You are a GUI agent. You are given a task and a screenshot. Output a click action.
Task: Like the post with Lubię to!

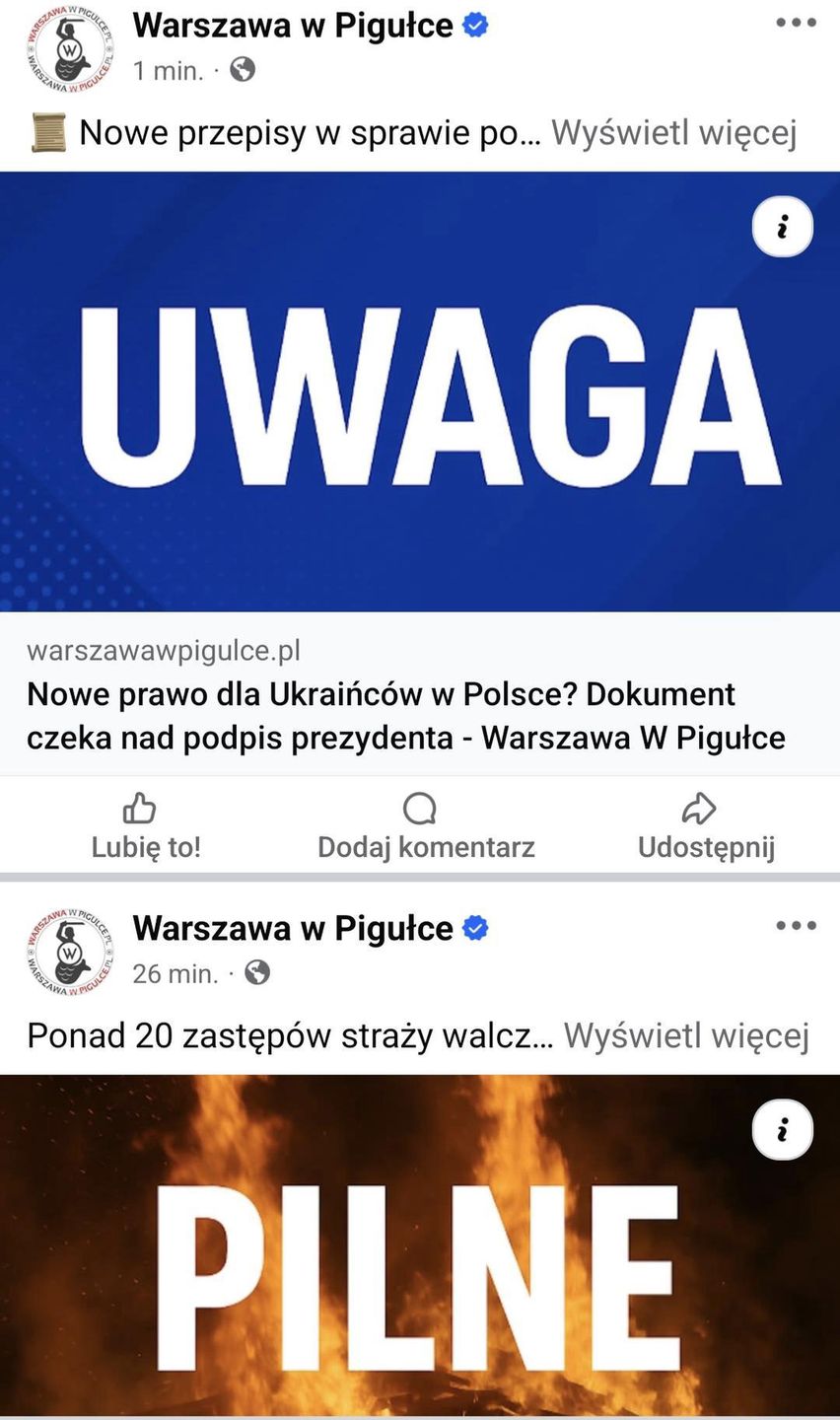pyautogui.click(x=145, y=826)
